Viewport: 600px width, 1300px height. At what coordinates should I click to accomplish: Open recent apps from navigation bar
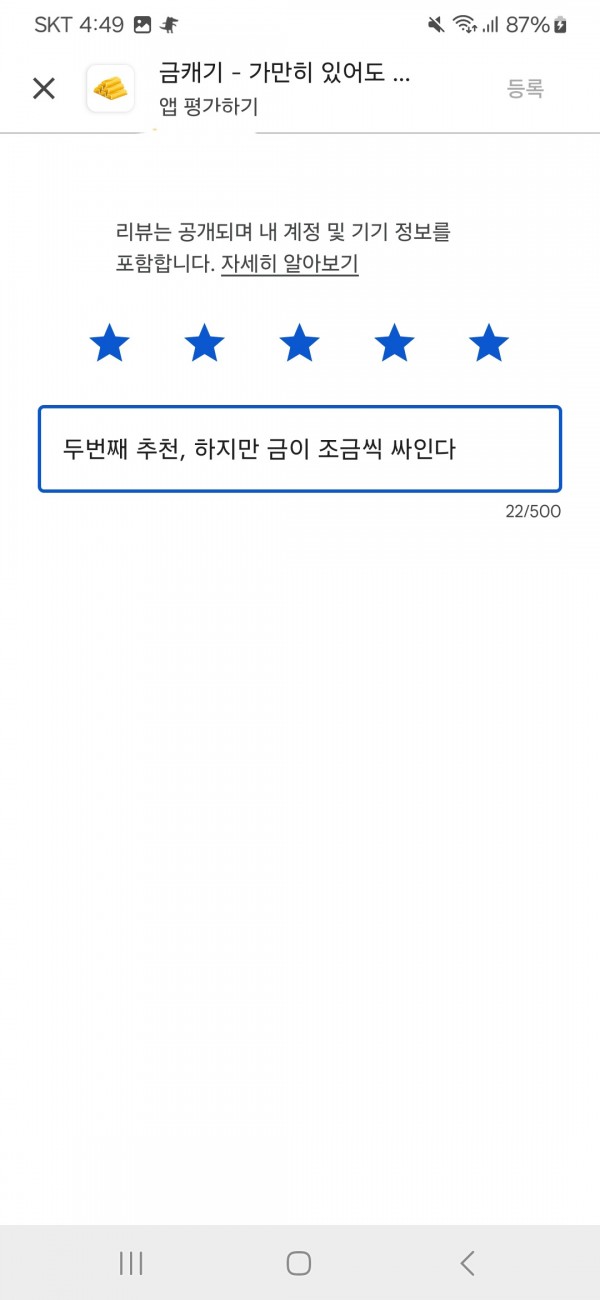click(x=131, y=1263)
